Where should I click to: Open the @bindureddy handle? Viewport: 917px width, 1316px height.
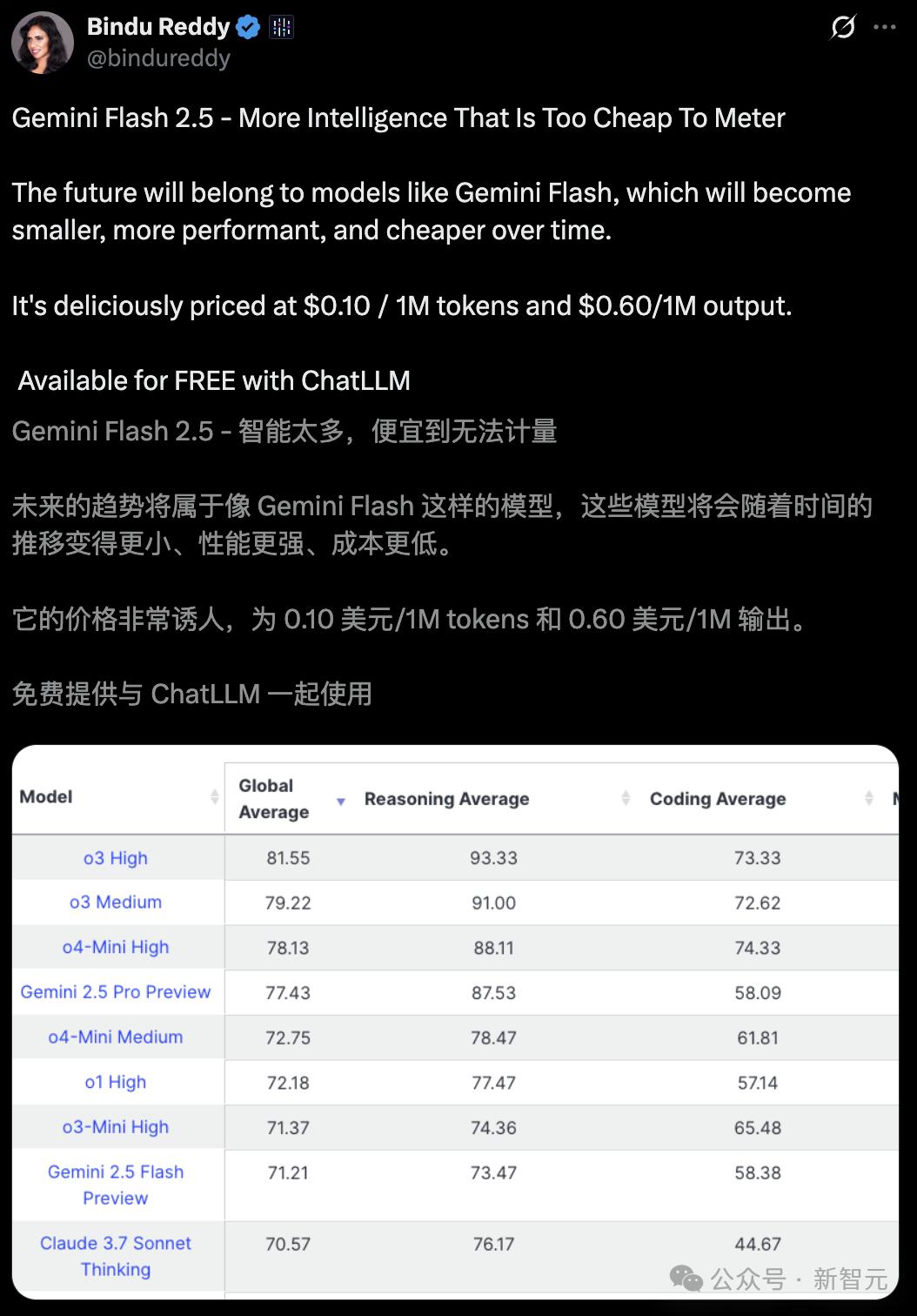coord(158,58)
